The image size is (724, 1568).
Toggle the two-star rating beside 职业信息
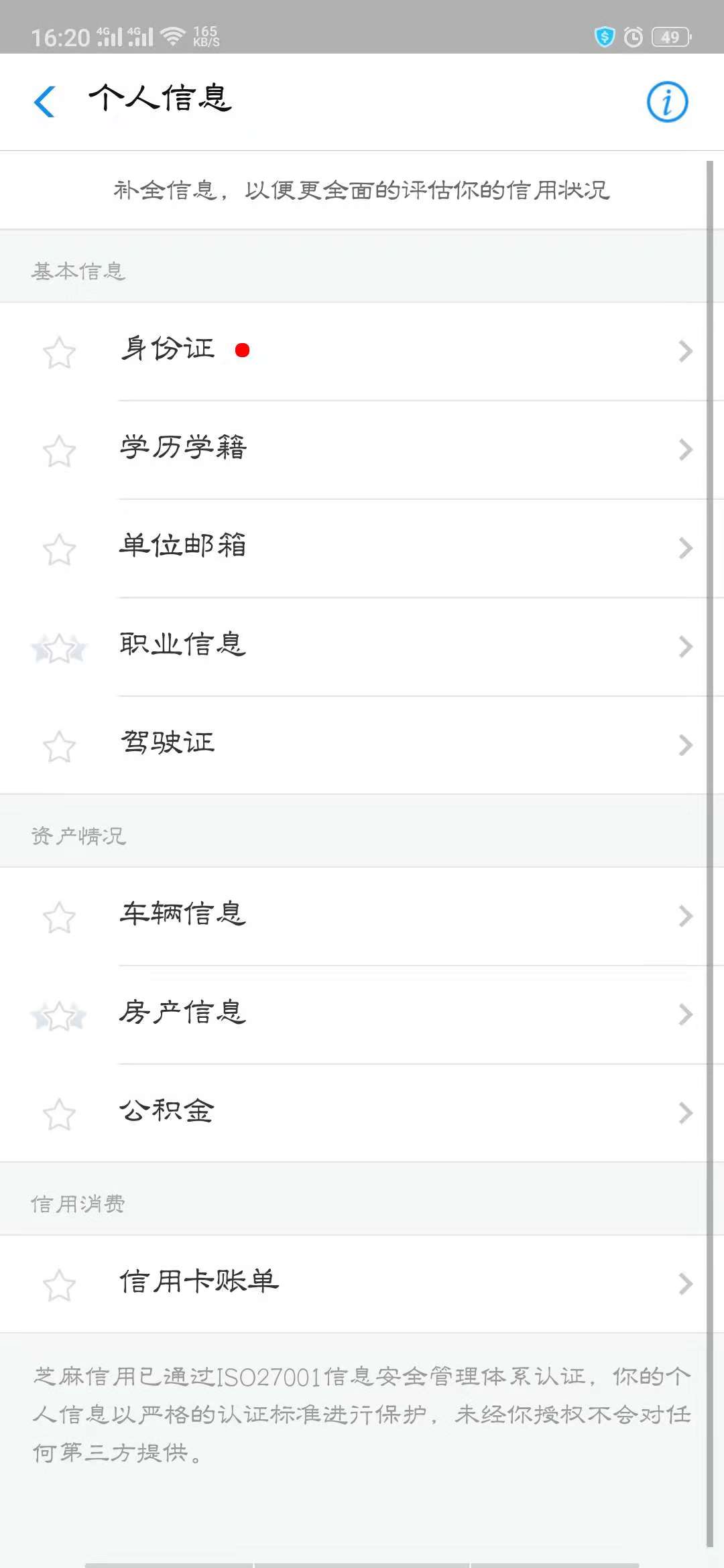pyautogui.click(x=60, y=647)
